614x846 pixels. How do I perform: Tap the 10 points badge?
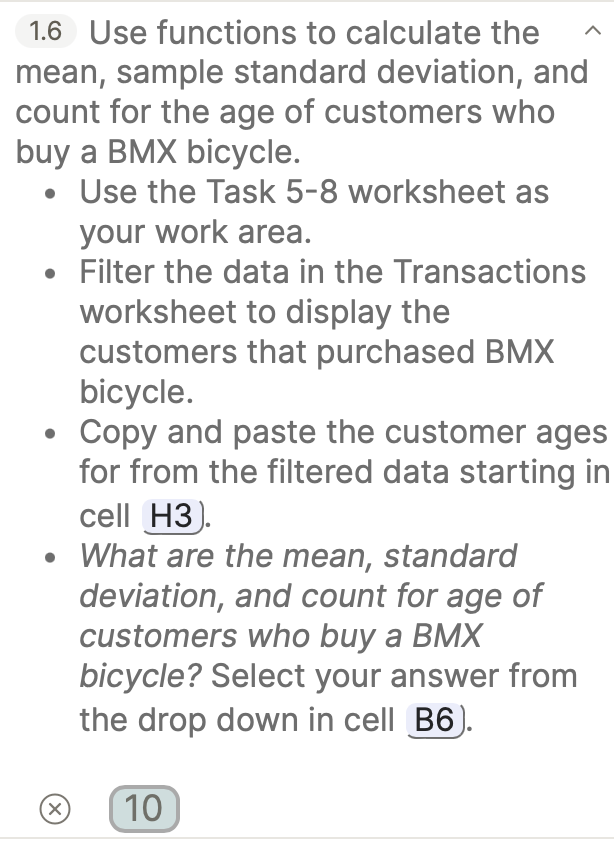(144, 808)
